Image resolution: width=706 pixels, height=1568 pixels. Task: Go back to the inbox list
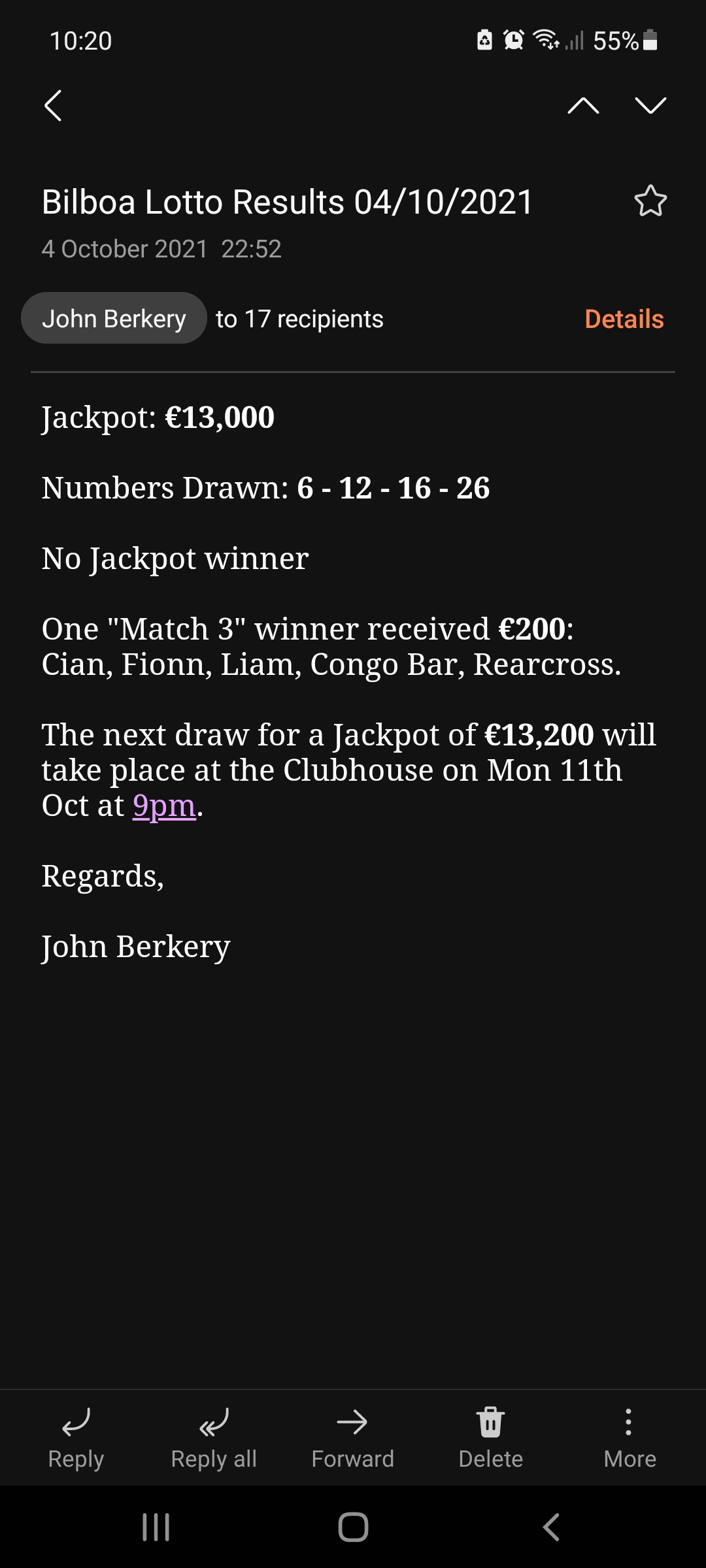click(x=54, y=105)
